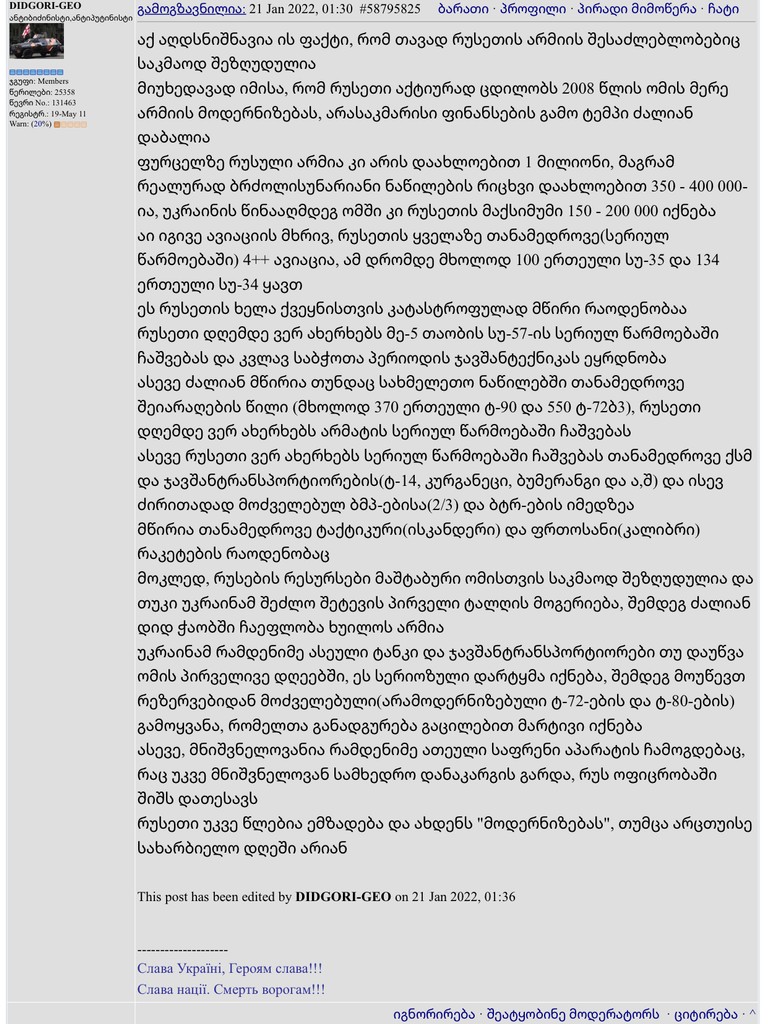Check the Warn (20%) level link
Image resolution: width=768 pixels, height=1024 pixels.
click(41, 124)
